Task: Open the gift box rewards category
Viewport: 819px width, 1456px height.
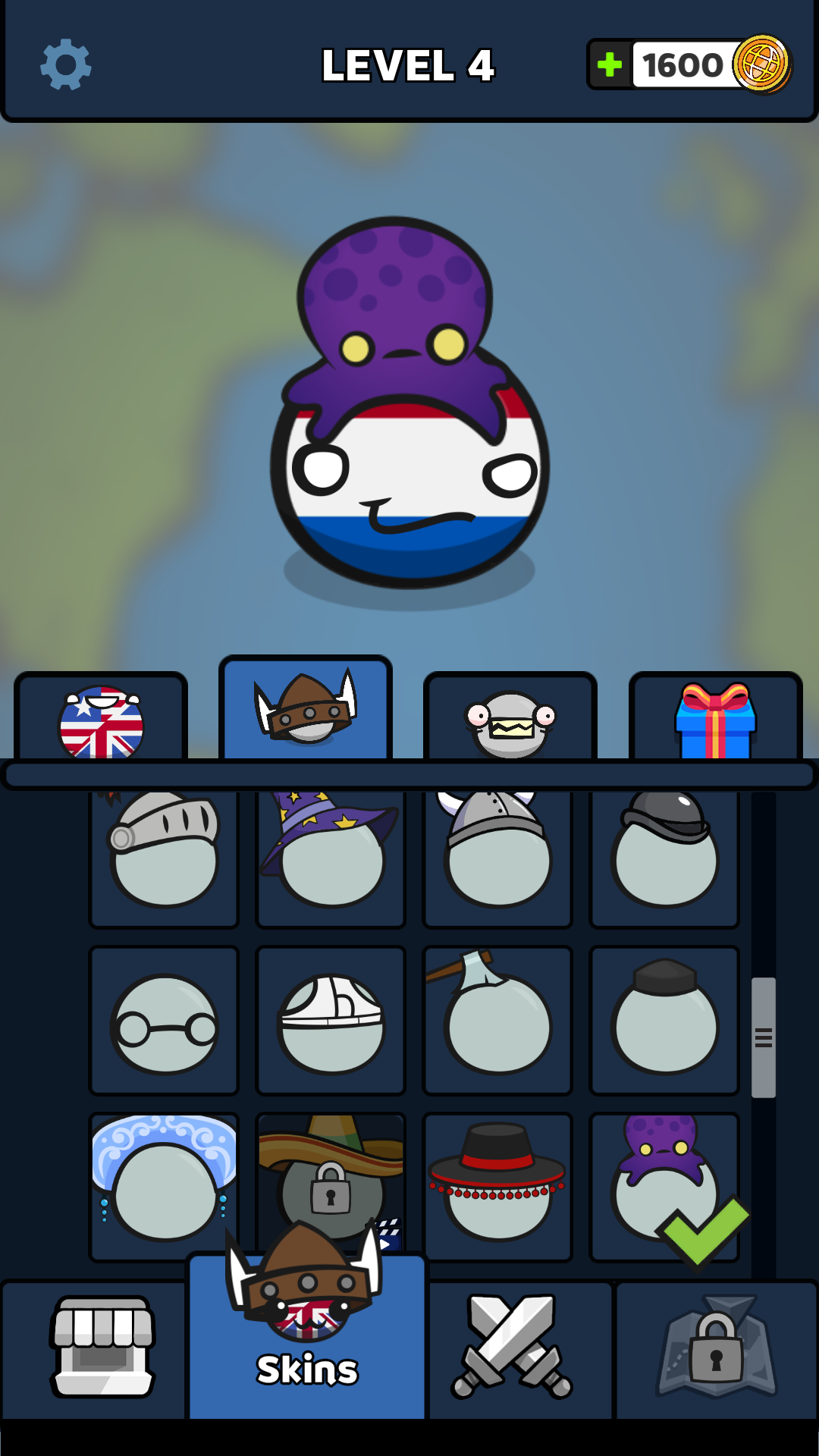Action: click(x=715, y=713)
